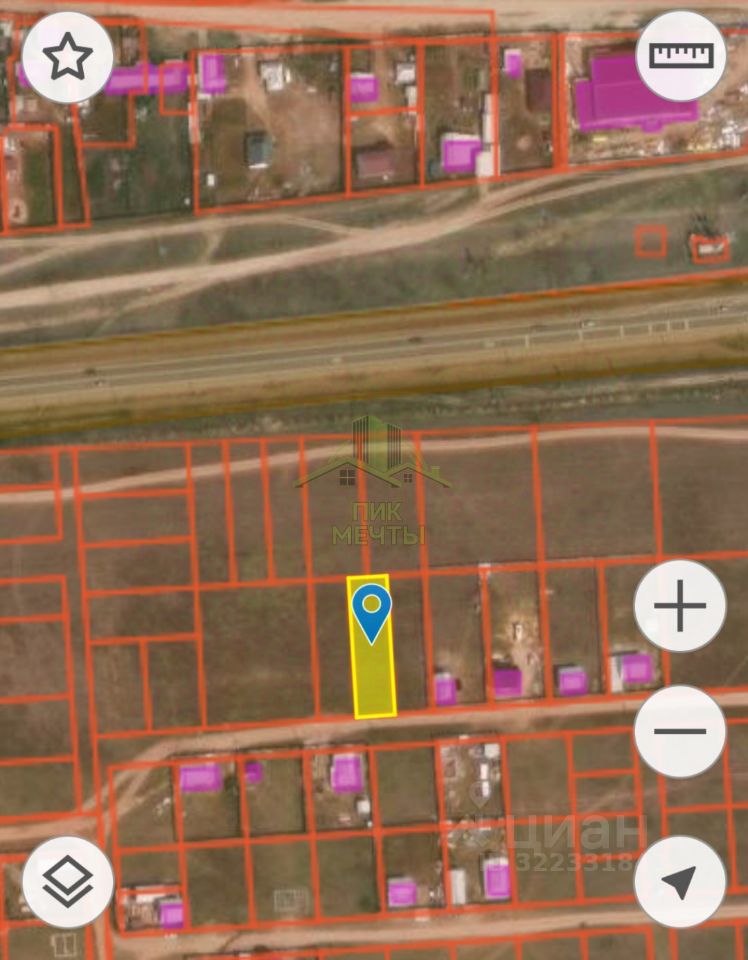Zoom in with the plus button
The width and height of the screenshot is (748, 960).
[x=680, y=606]
